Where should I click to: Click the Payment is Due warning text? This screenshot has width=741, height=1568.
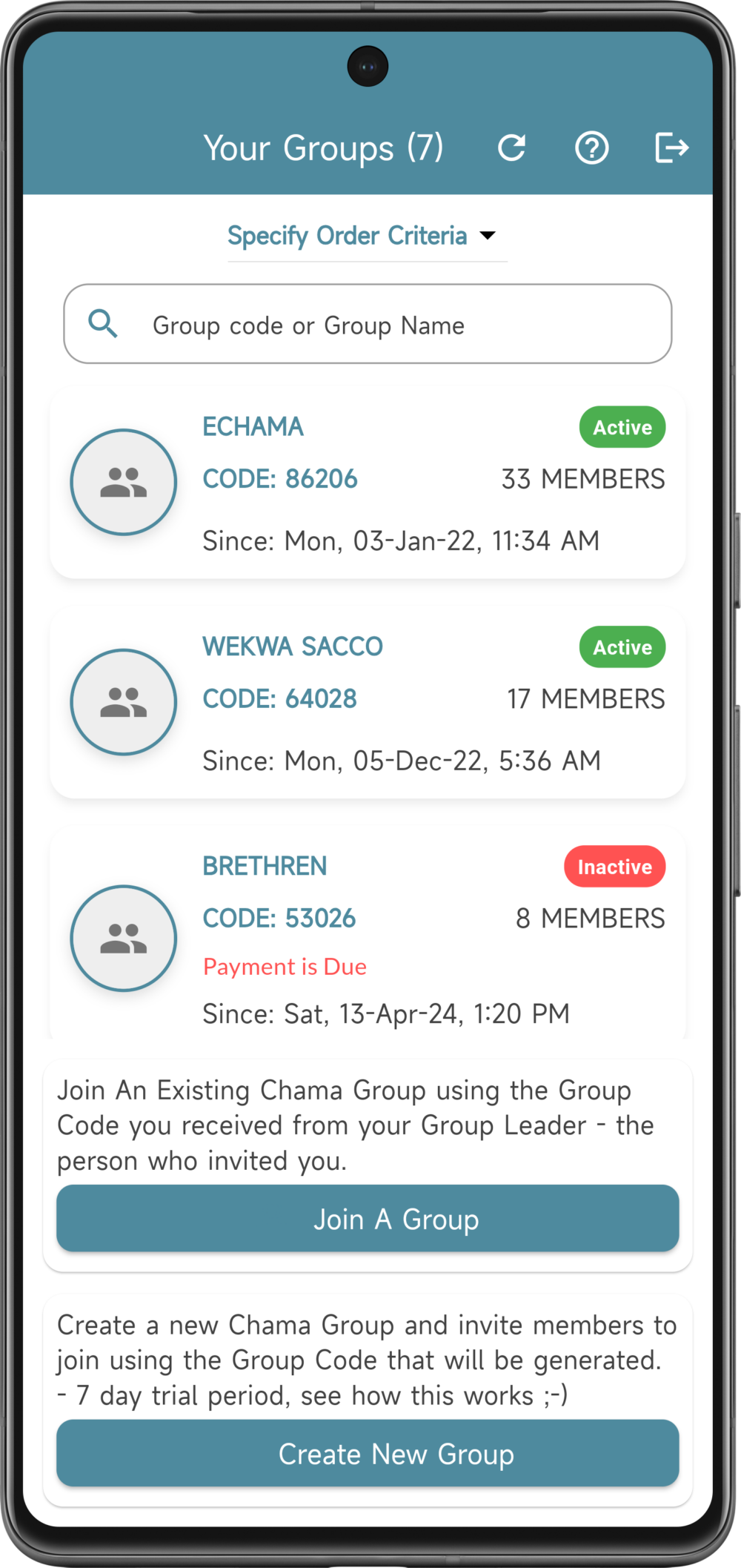coord(285,966)
